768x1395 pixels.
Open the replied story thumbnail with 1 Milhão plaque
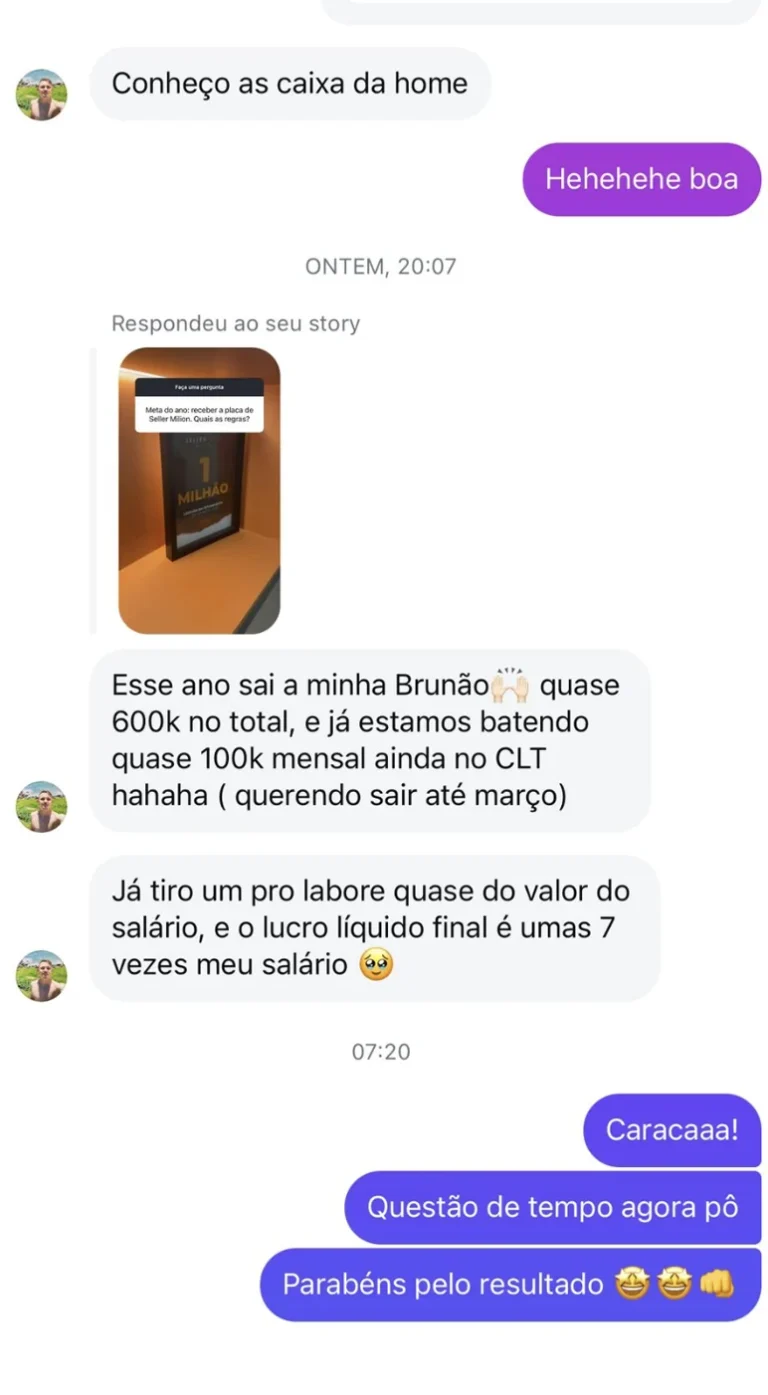(x=199, y=490)
